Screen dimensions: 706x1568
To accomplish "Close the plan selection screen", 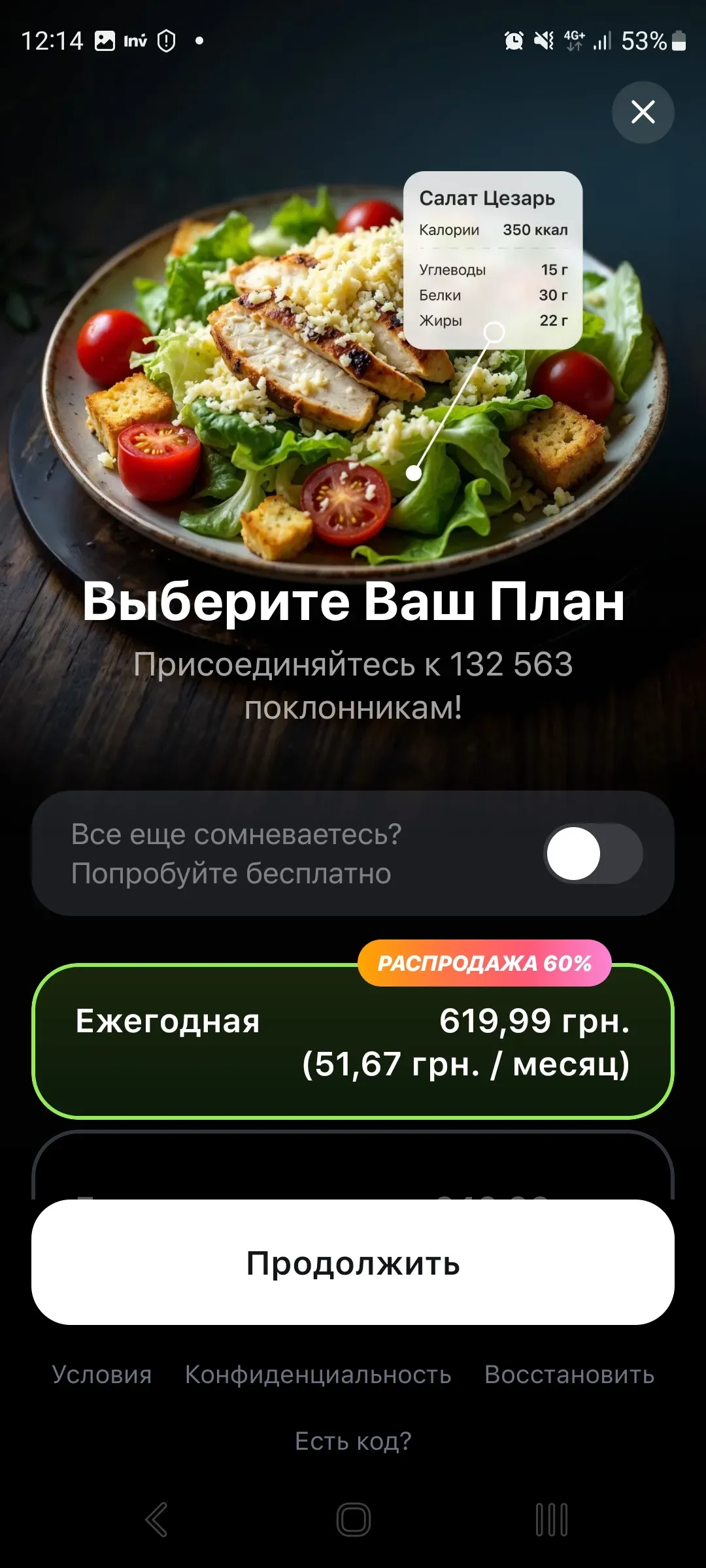I will pyautogui.click(x=643, y=112).
